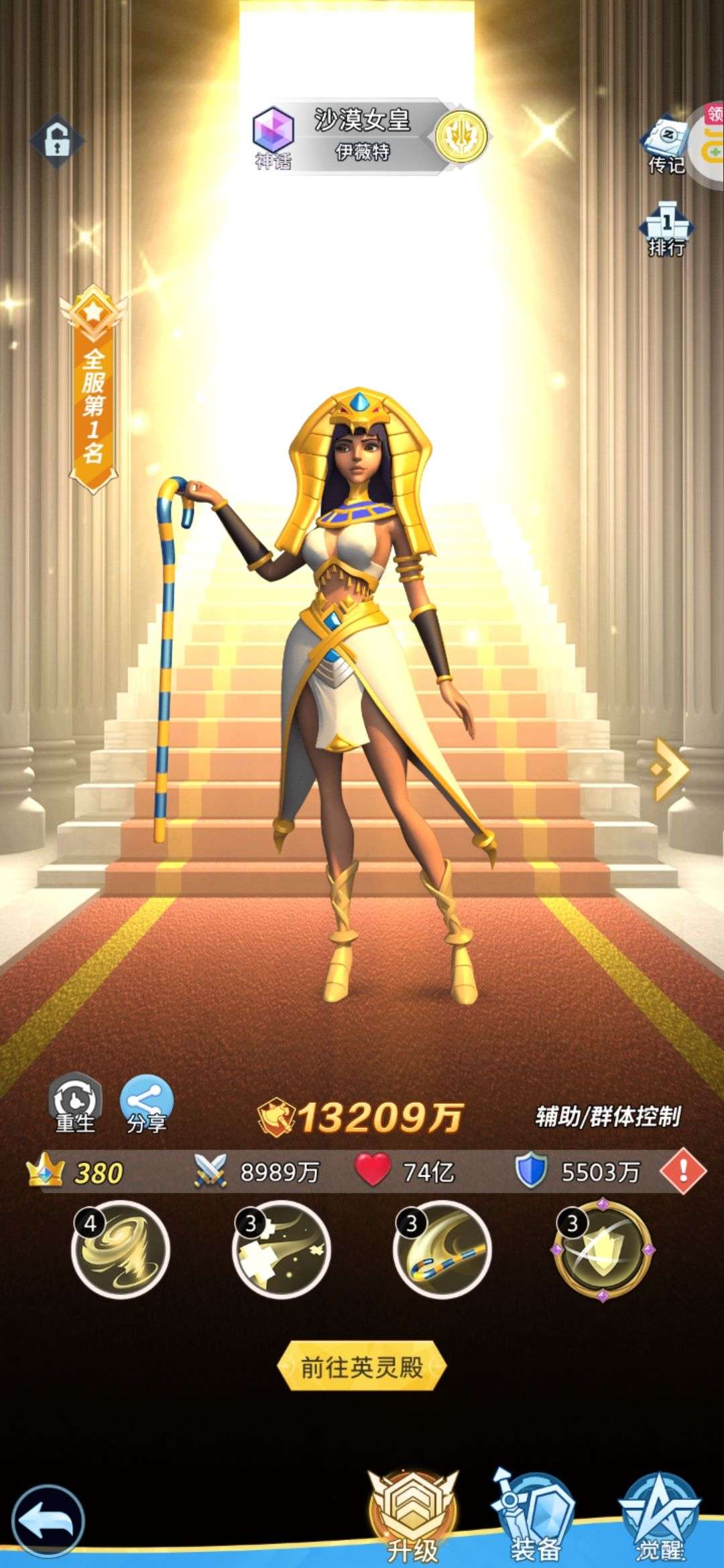Open the 排行 ranking podium
Screen dimensions: 724x1568
[x=666, y=229]
